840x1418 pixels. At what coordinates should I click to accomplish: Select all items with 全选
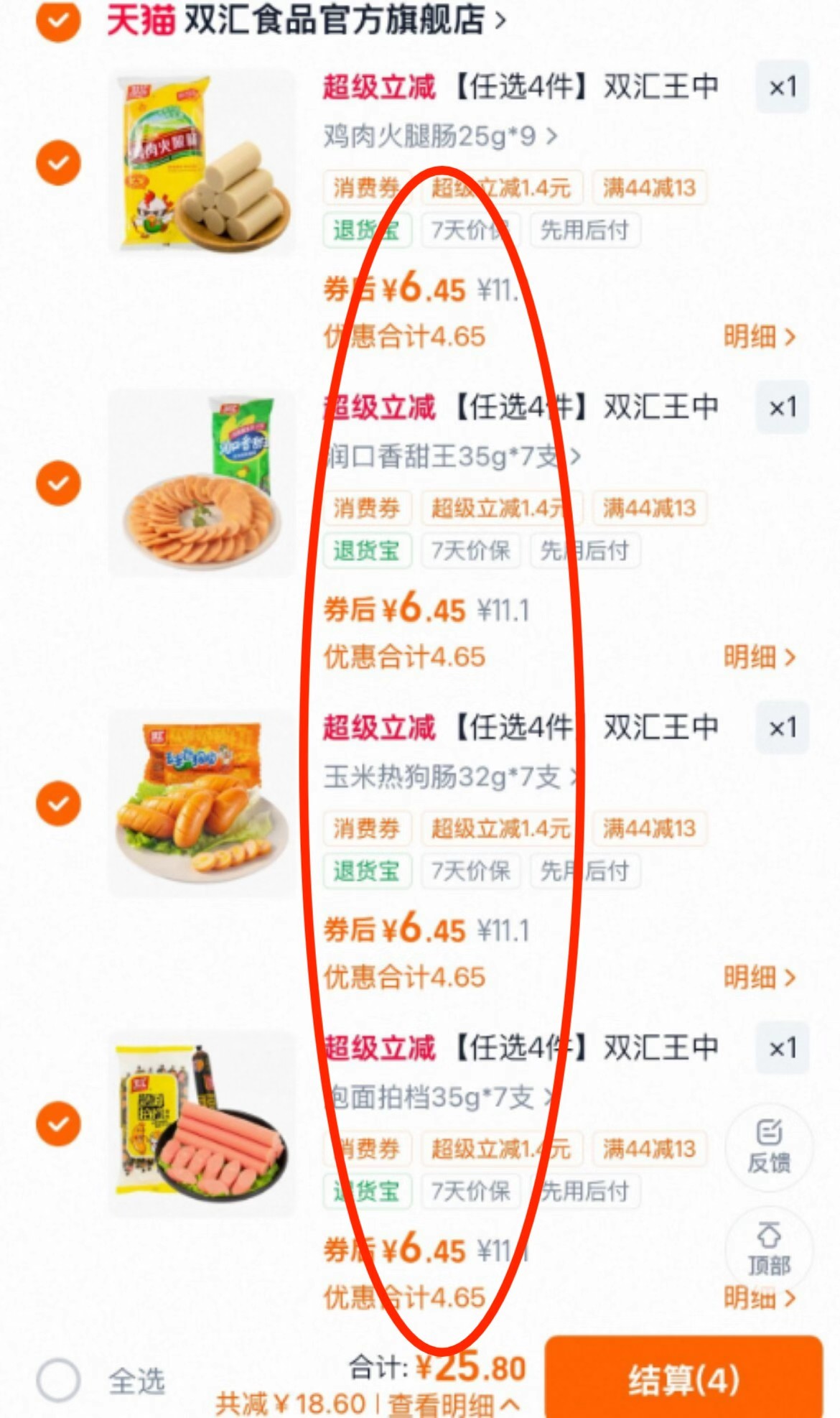(x=58, y=1380)
